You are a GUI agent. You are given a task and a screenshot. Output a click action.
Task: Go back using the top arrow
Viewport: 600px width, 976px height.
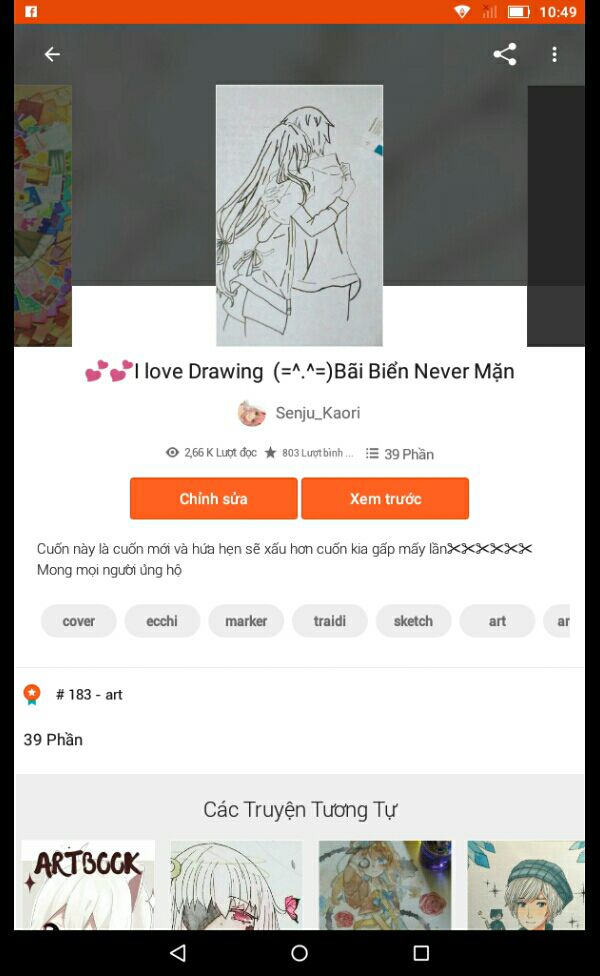pyautogui.click(x=52, y=55)
